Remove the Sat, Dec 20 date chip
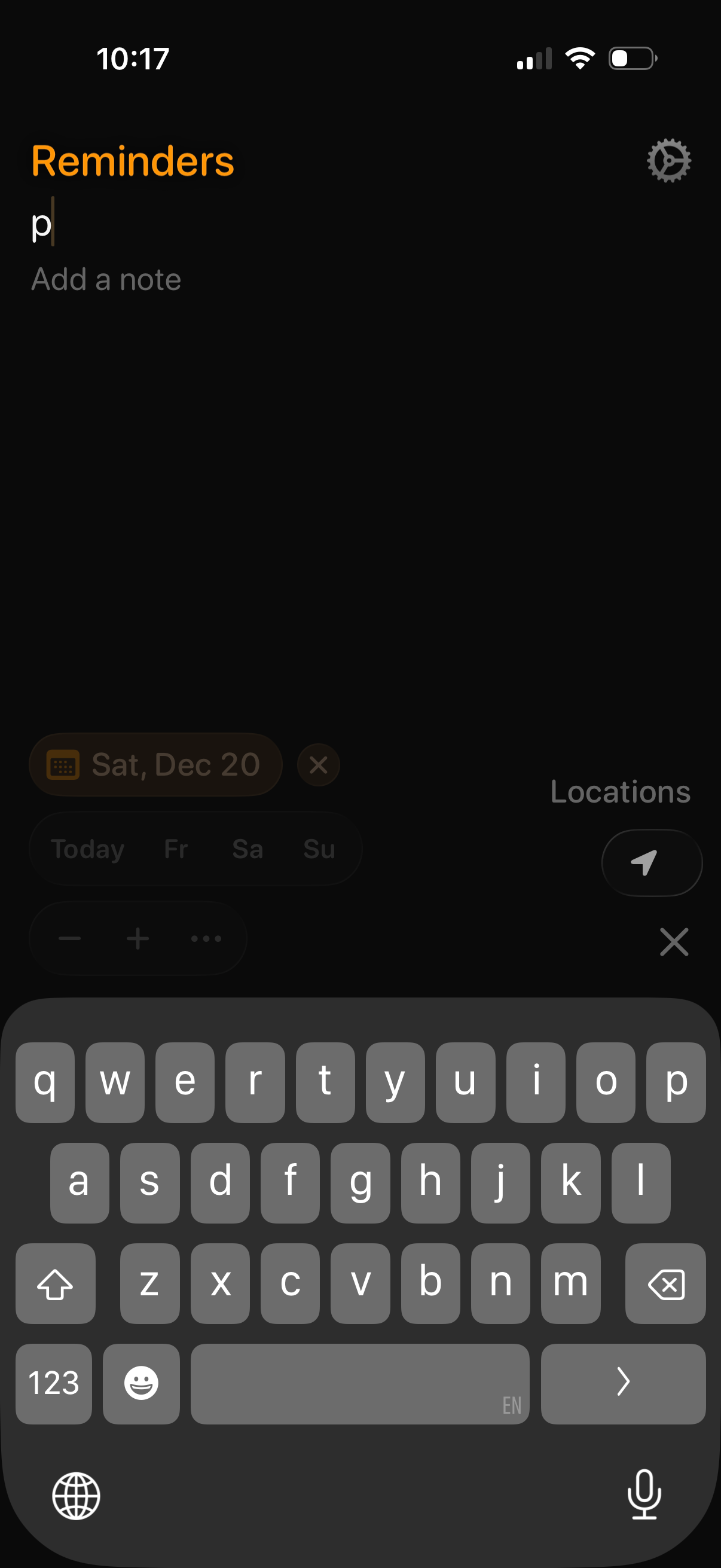 pos(317,765)
